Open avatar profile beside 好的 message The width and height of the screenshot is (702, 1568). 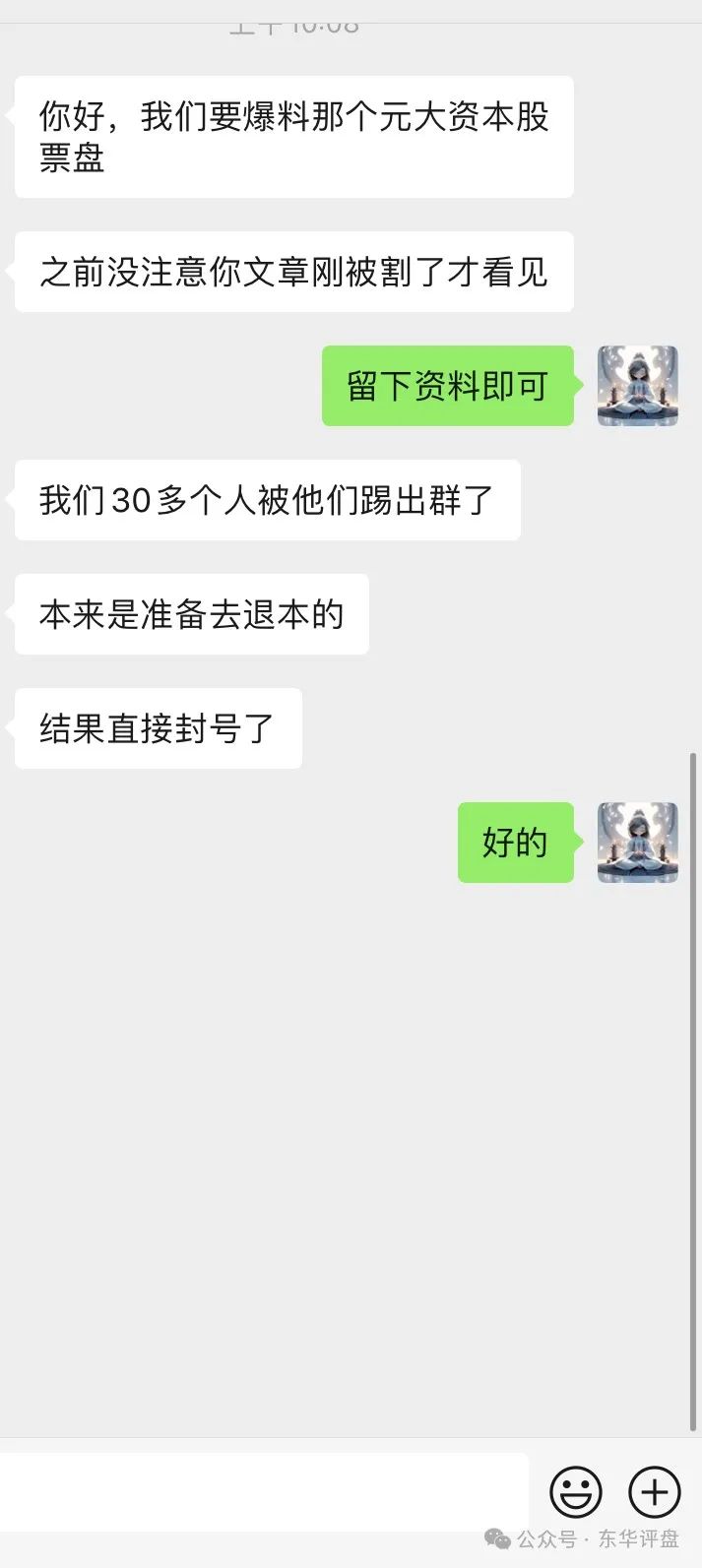tap(638, 843)
